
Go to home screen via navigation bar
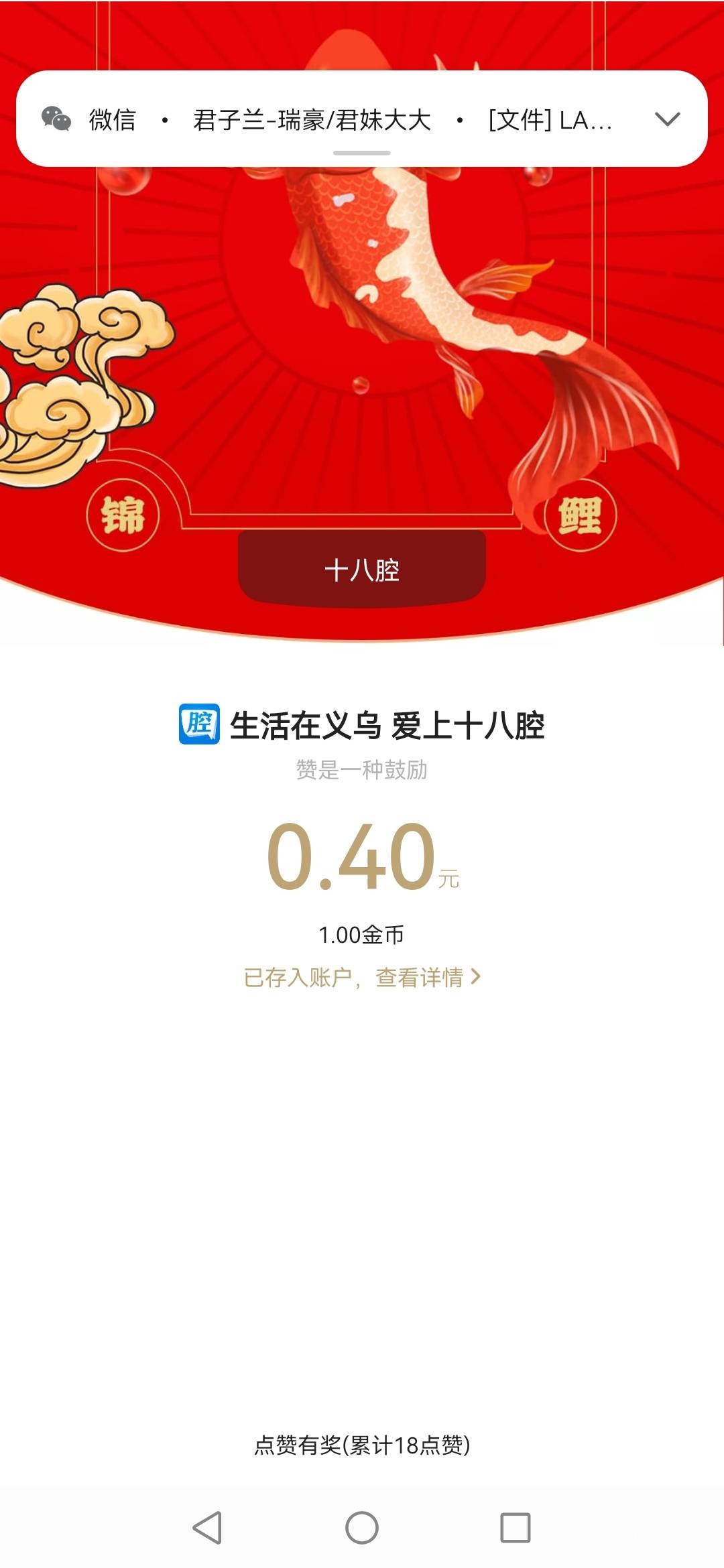tap(362, 1528)
